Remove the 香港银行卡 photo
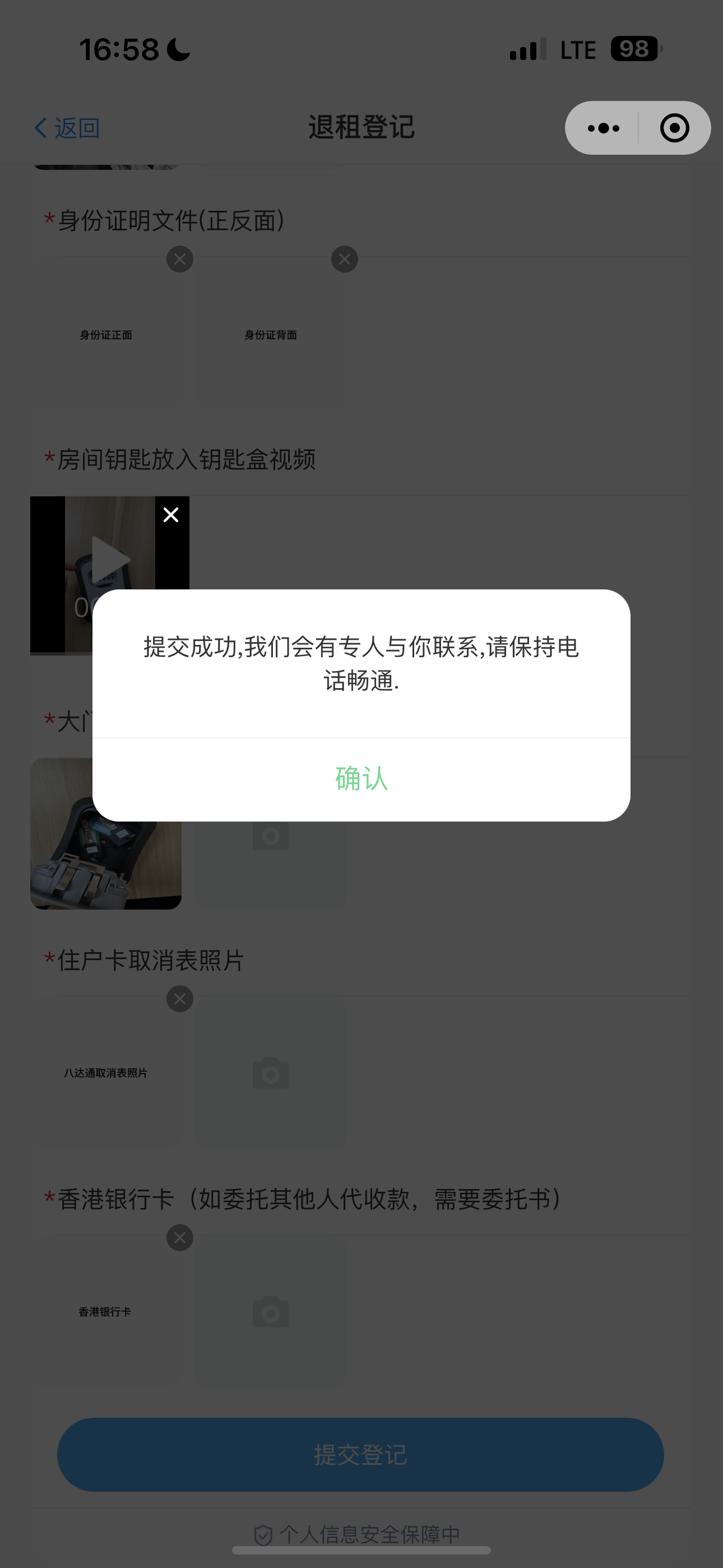 pyautogui.click(x=179, y=1238)
